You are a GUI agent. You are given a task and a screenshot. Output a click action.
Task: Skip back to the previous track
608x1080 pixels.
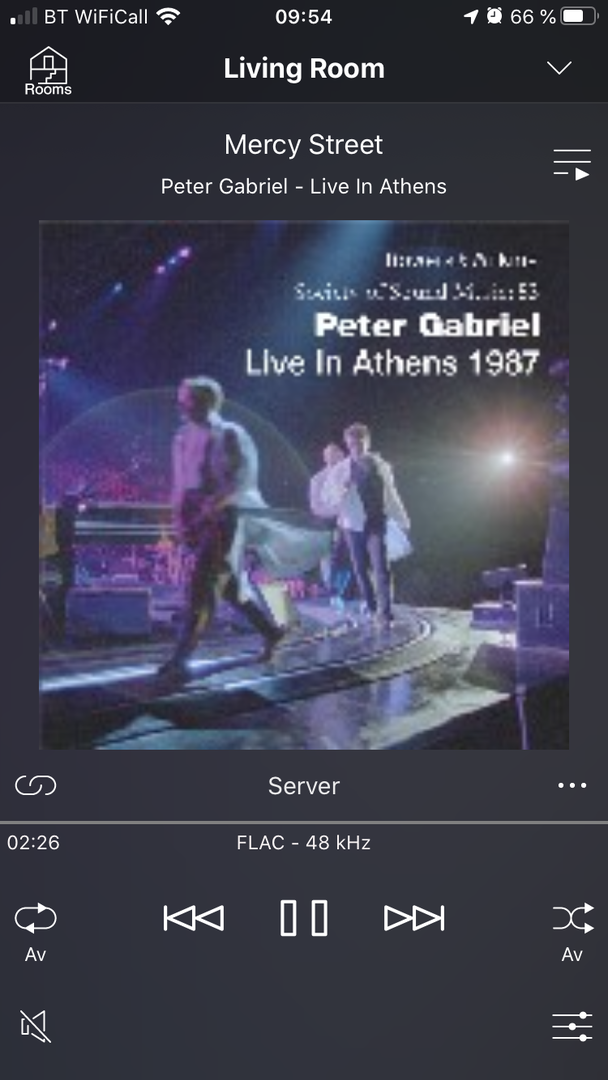pos(193,918)
